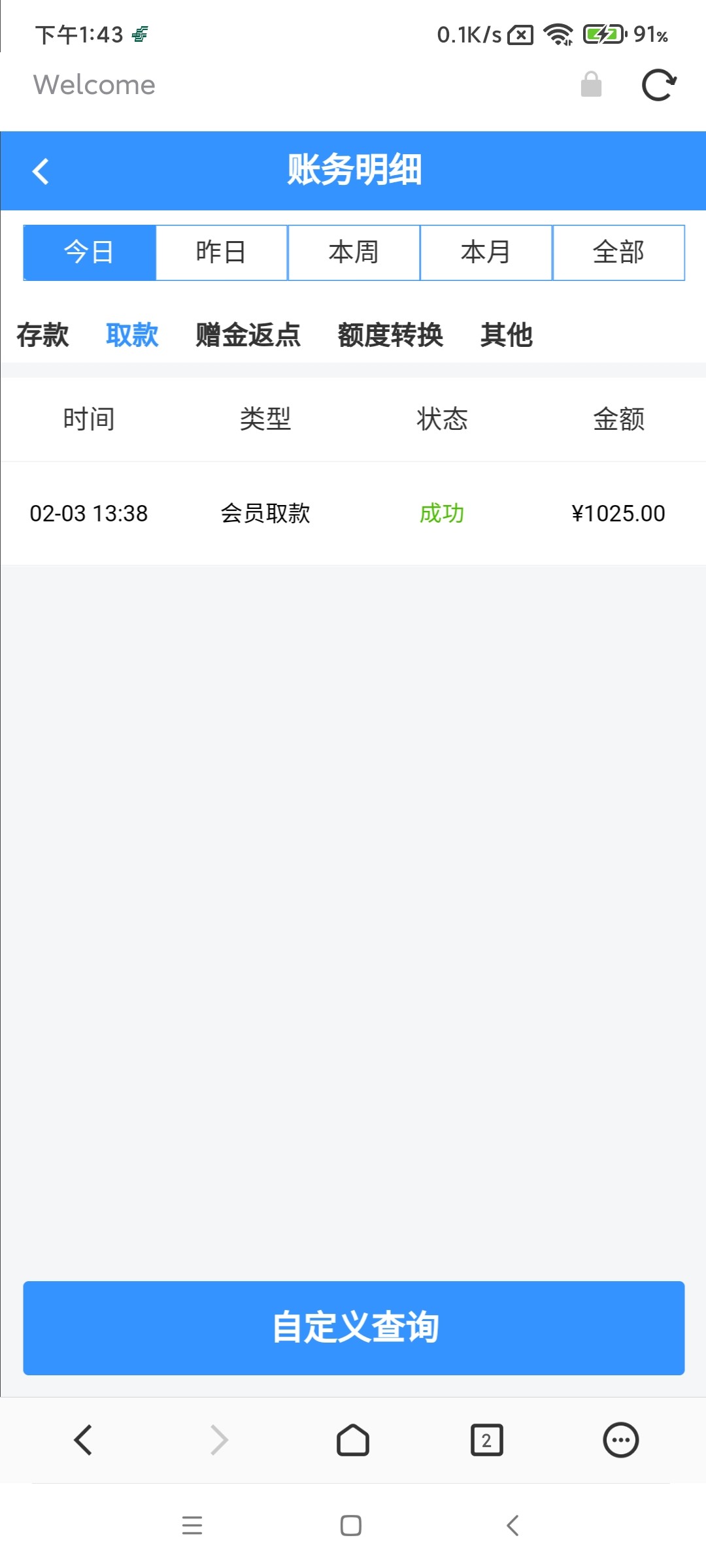Go back from 账务明细 page

click(41, 171)
